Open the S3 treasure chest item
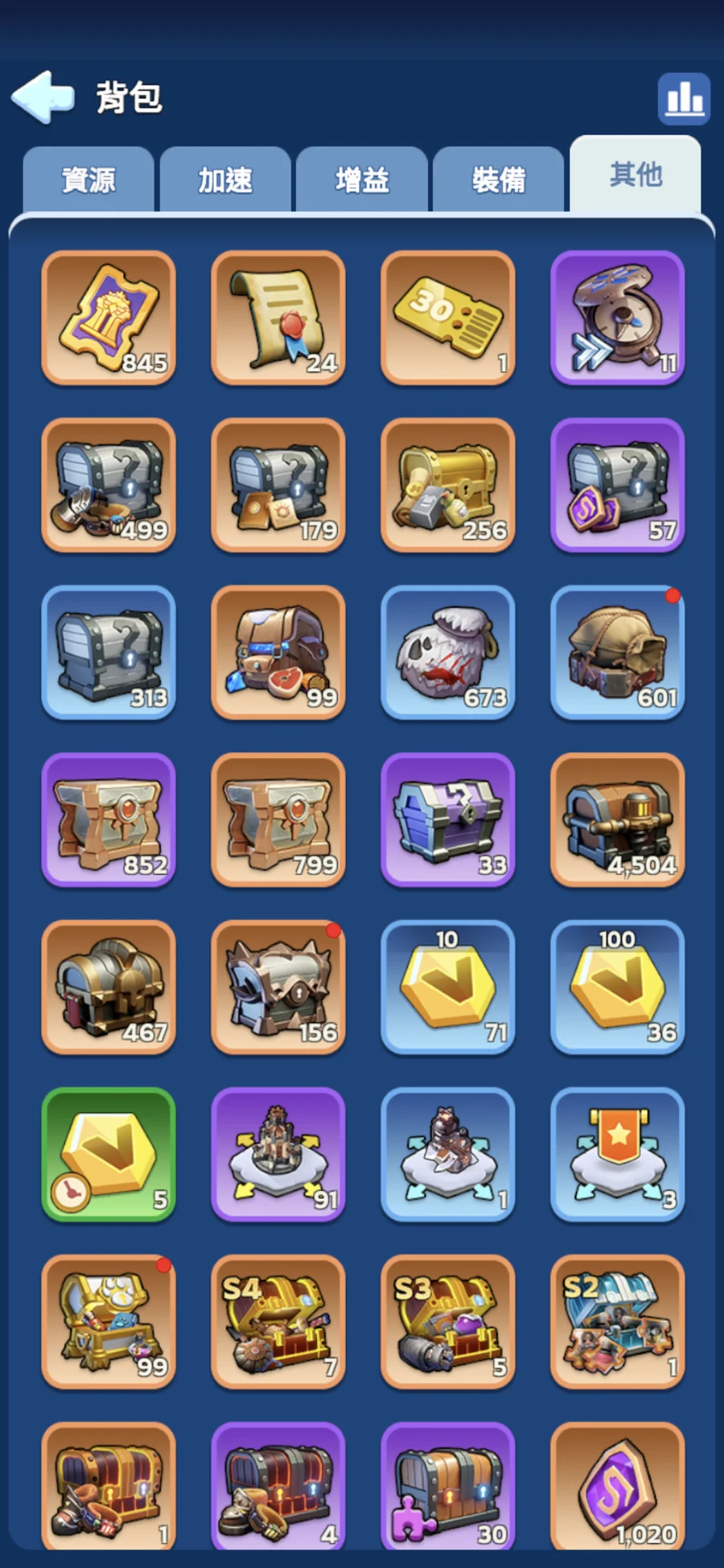Image resolution: width=724 pixels, height=1568 pixels. pyautogui.click(x=448, y=1321)
